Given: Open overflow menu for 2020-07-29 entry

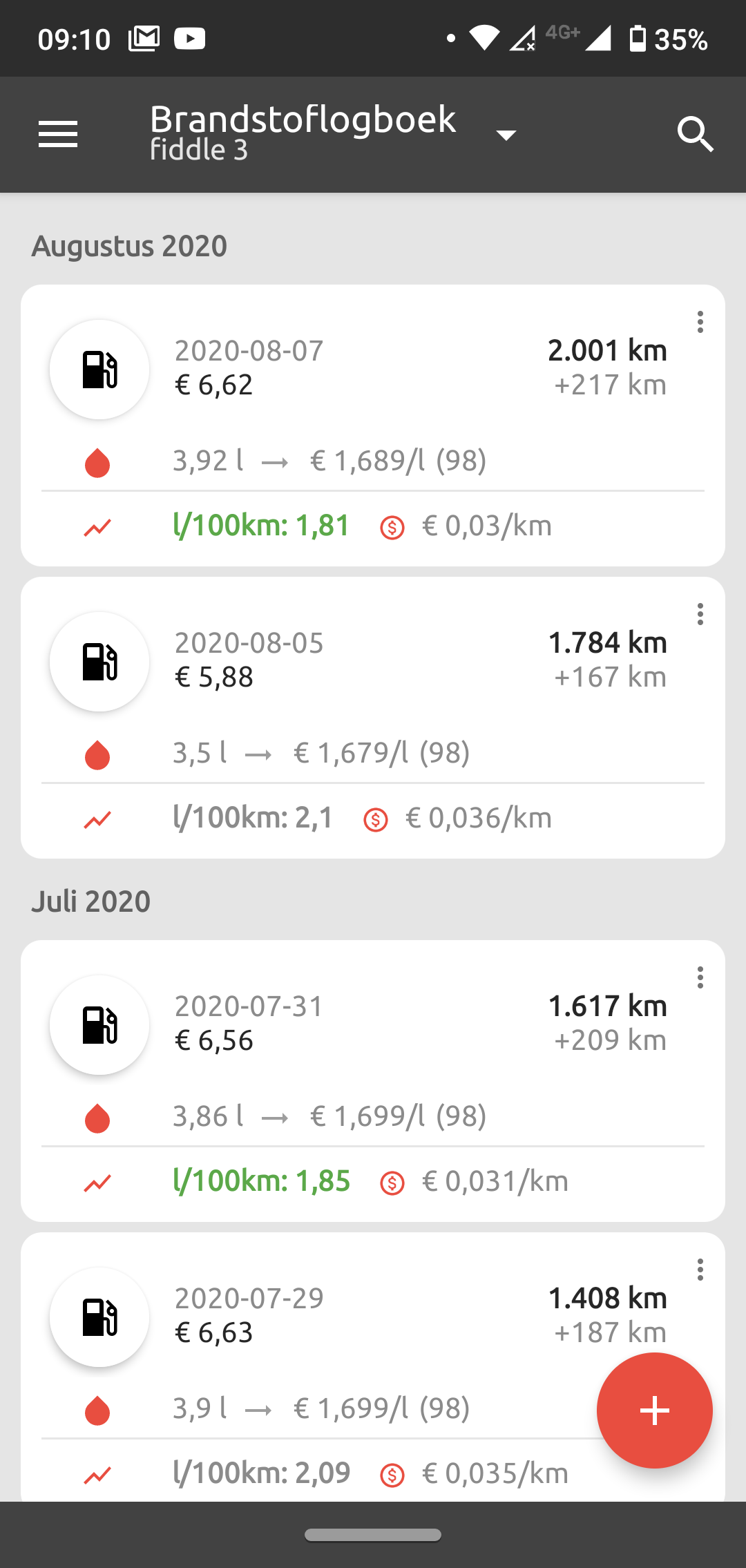Looking at the screenshot, I should [700, 1270].
